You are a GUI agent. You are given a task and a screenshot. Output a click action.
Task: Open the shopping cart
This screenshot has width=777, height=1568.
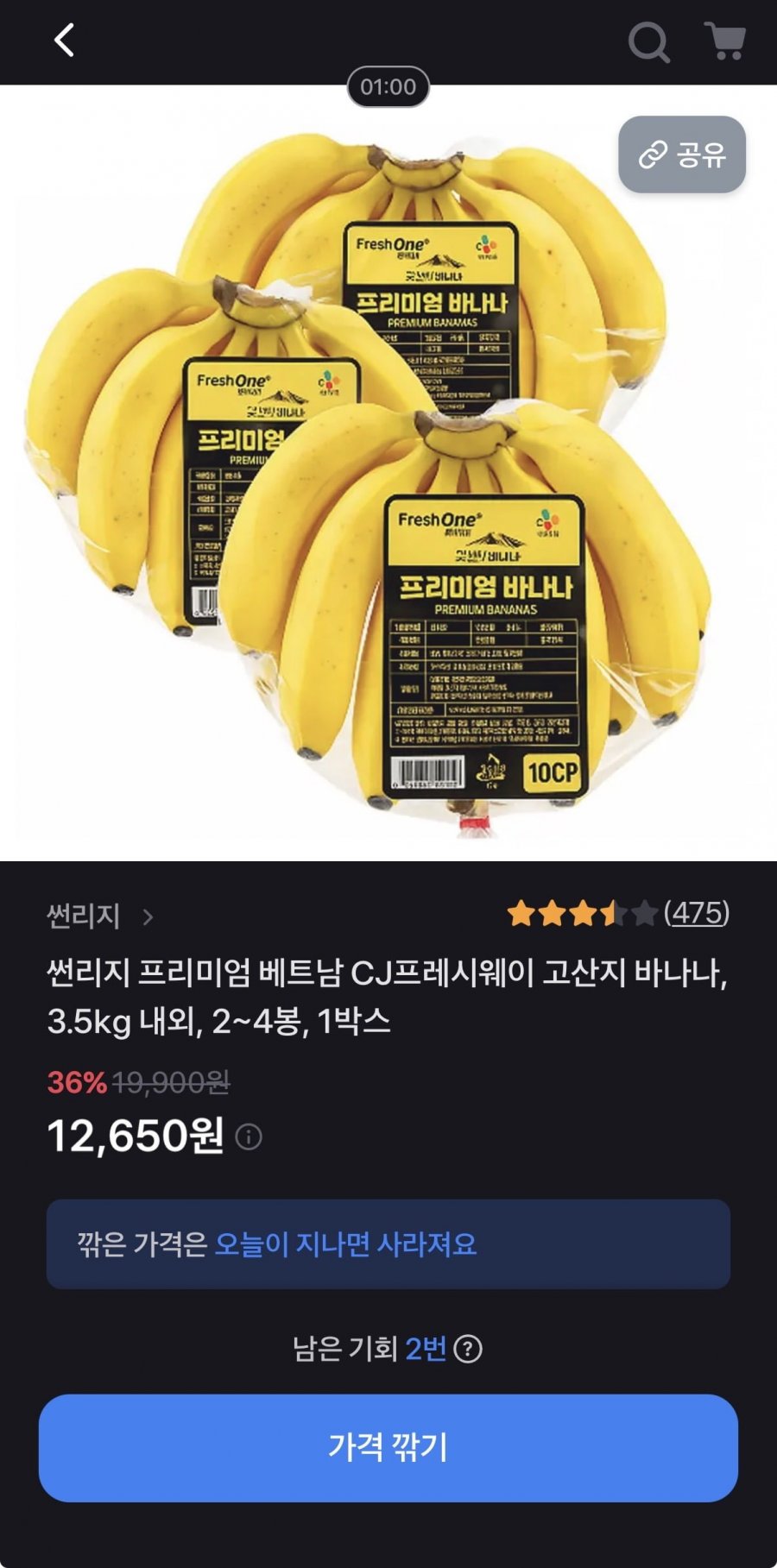tap(725, 41)
